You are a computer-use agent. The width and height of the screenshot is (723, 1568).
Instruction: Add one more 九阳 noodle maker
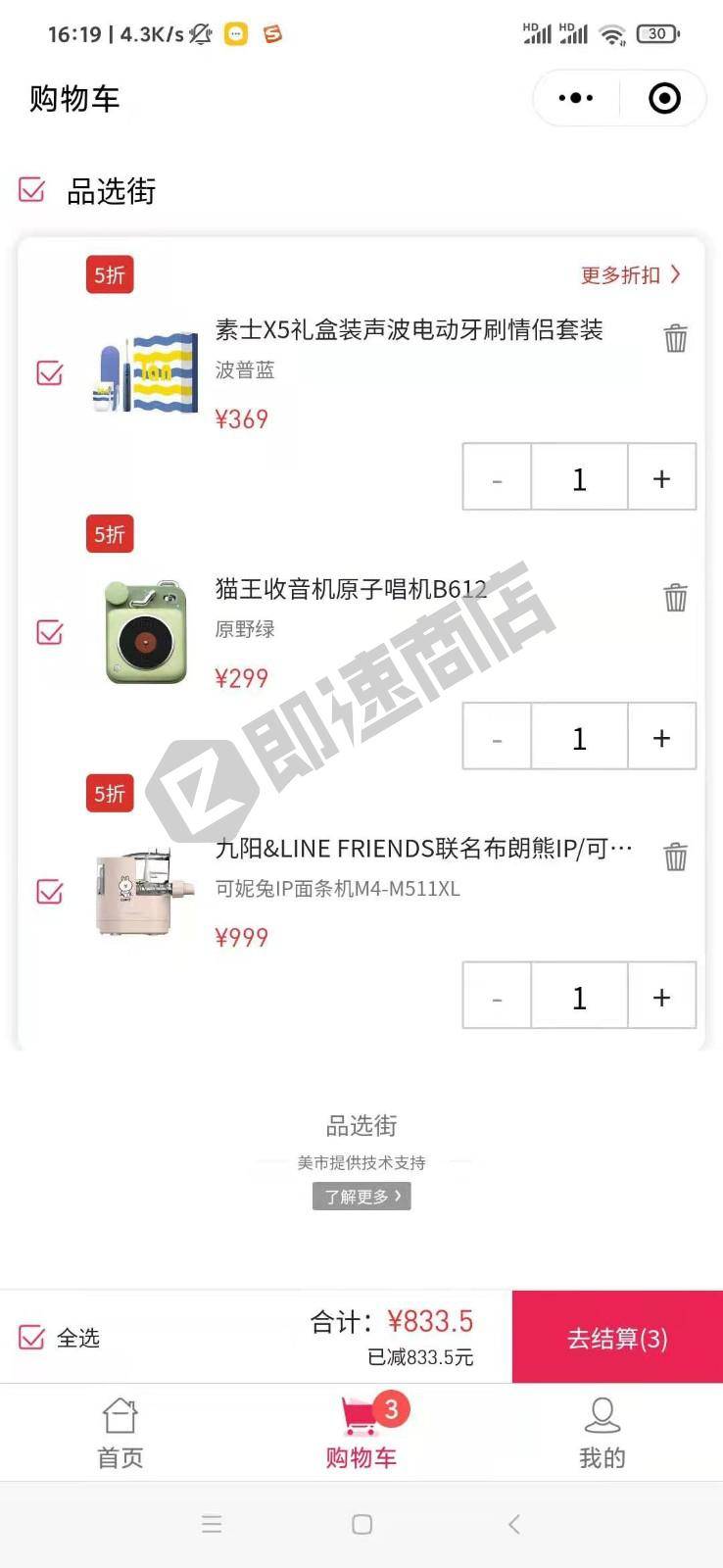(x=661, y=997)
